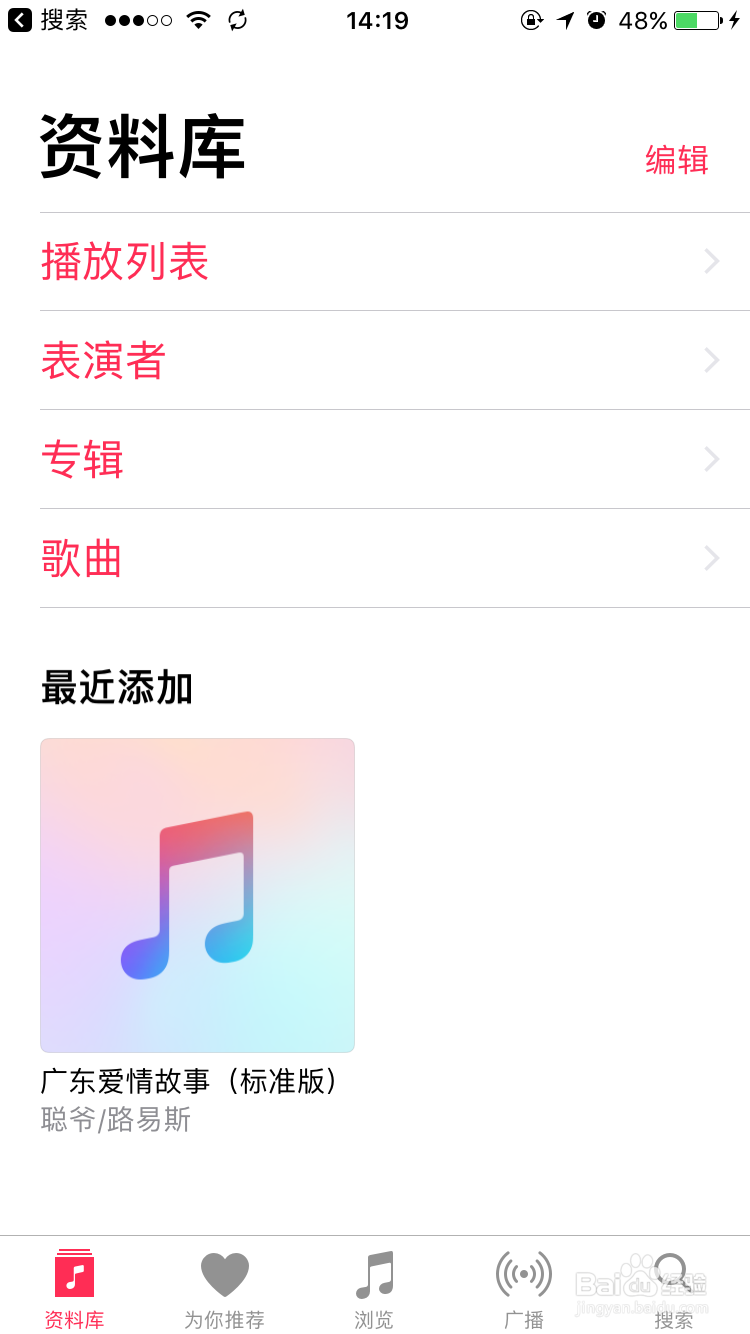Select the 浏览 music note icon
The width and height of the screenshot is (750, 1334).
(x=374, y=1273)
